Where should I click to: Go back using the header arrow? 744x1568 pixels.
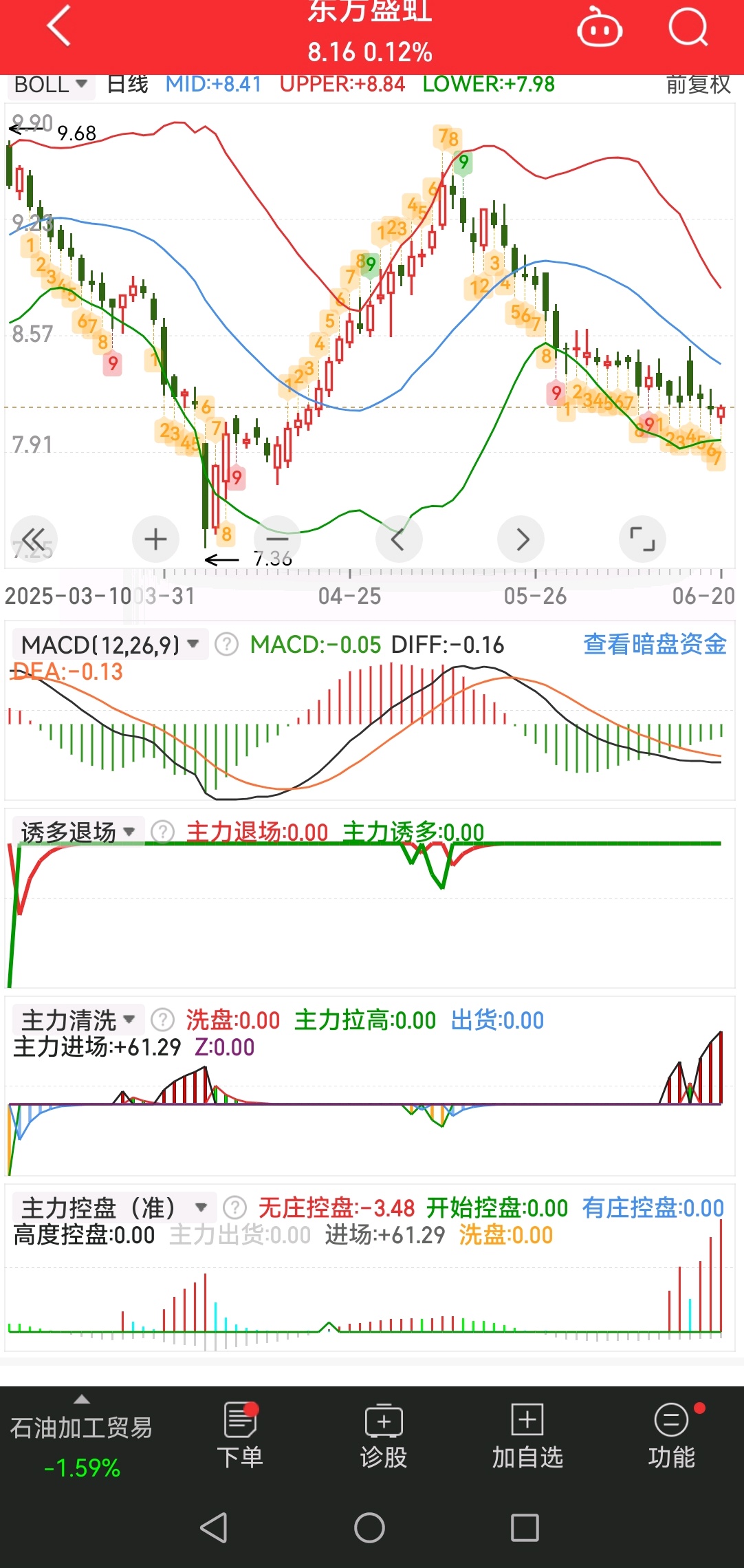(x=59, y=26)
